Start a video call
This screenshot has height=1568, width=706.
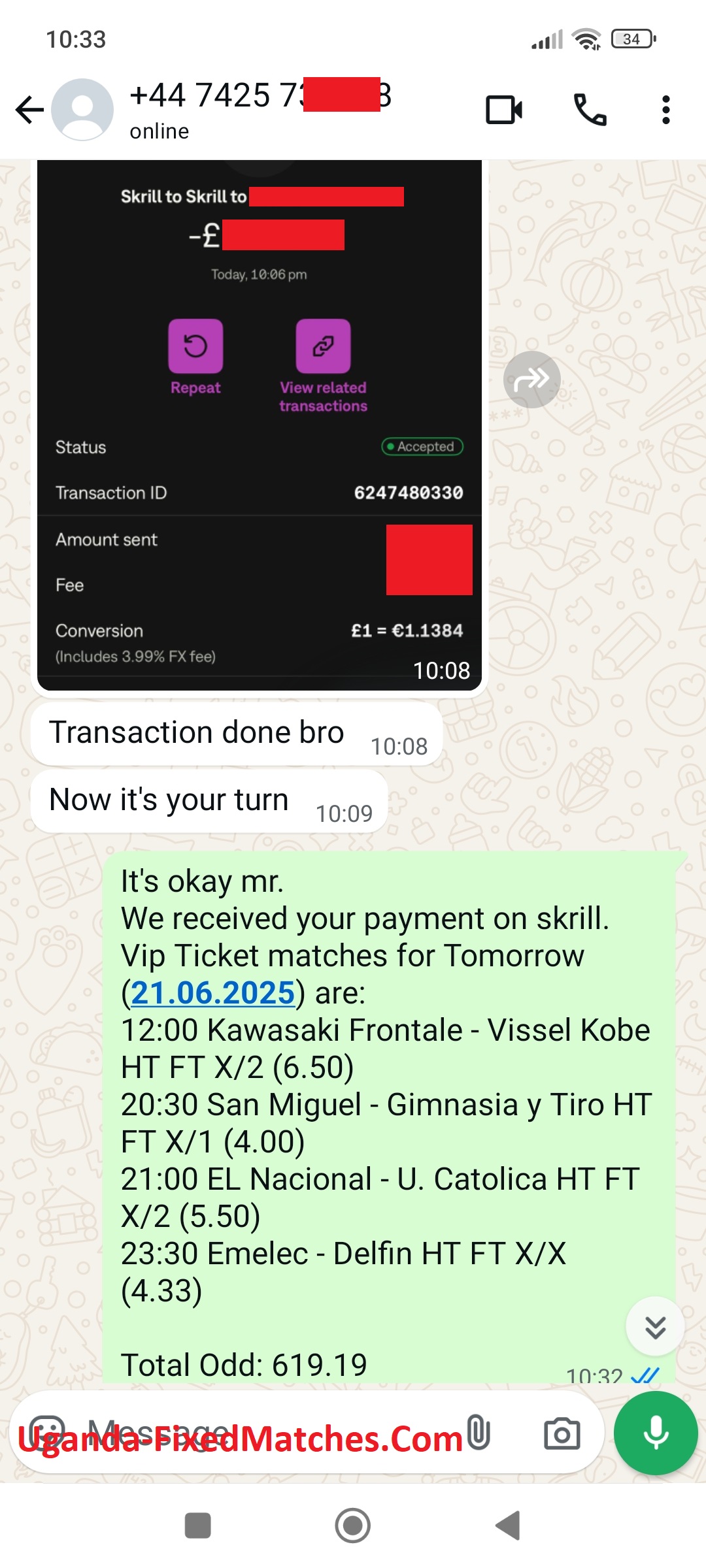pos(504,110)
